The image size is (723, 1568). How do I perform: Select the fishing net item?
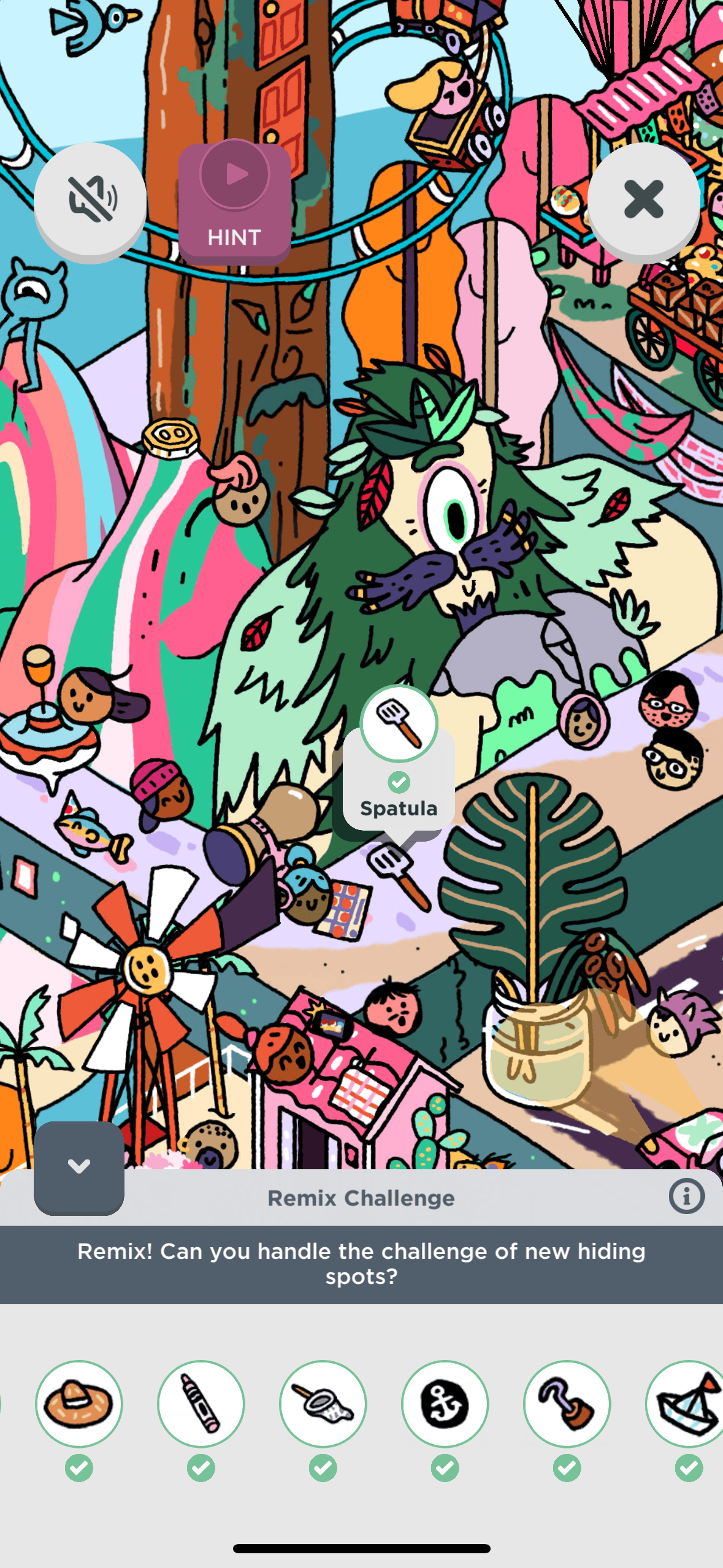click(323, 1404)
